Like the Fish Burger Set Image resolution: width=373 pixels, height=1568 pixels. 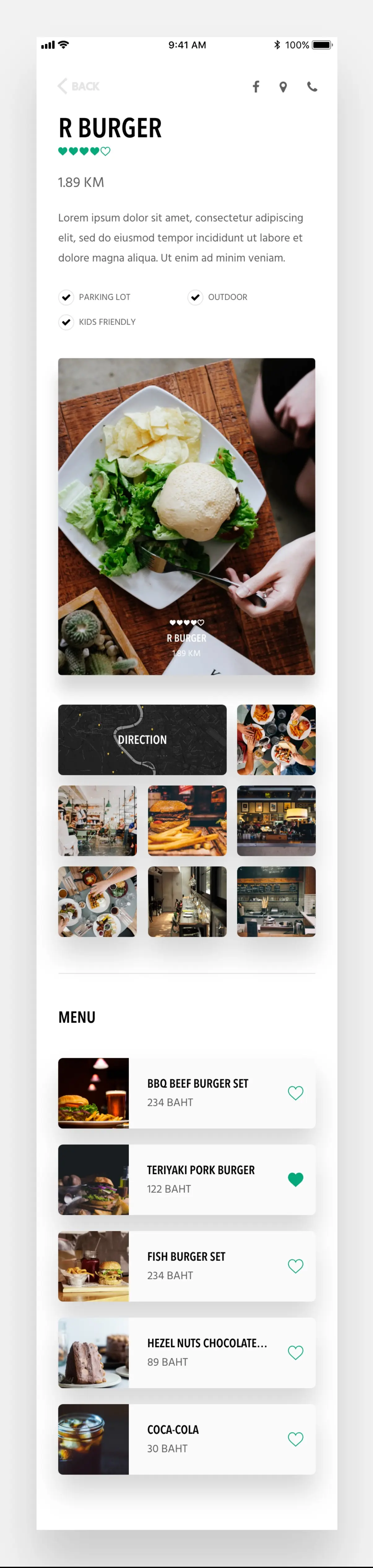[x=296, y=1266]
